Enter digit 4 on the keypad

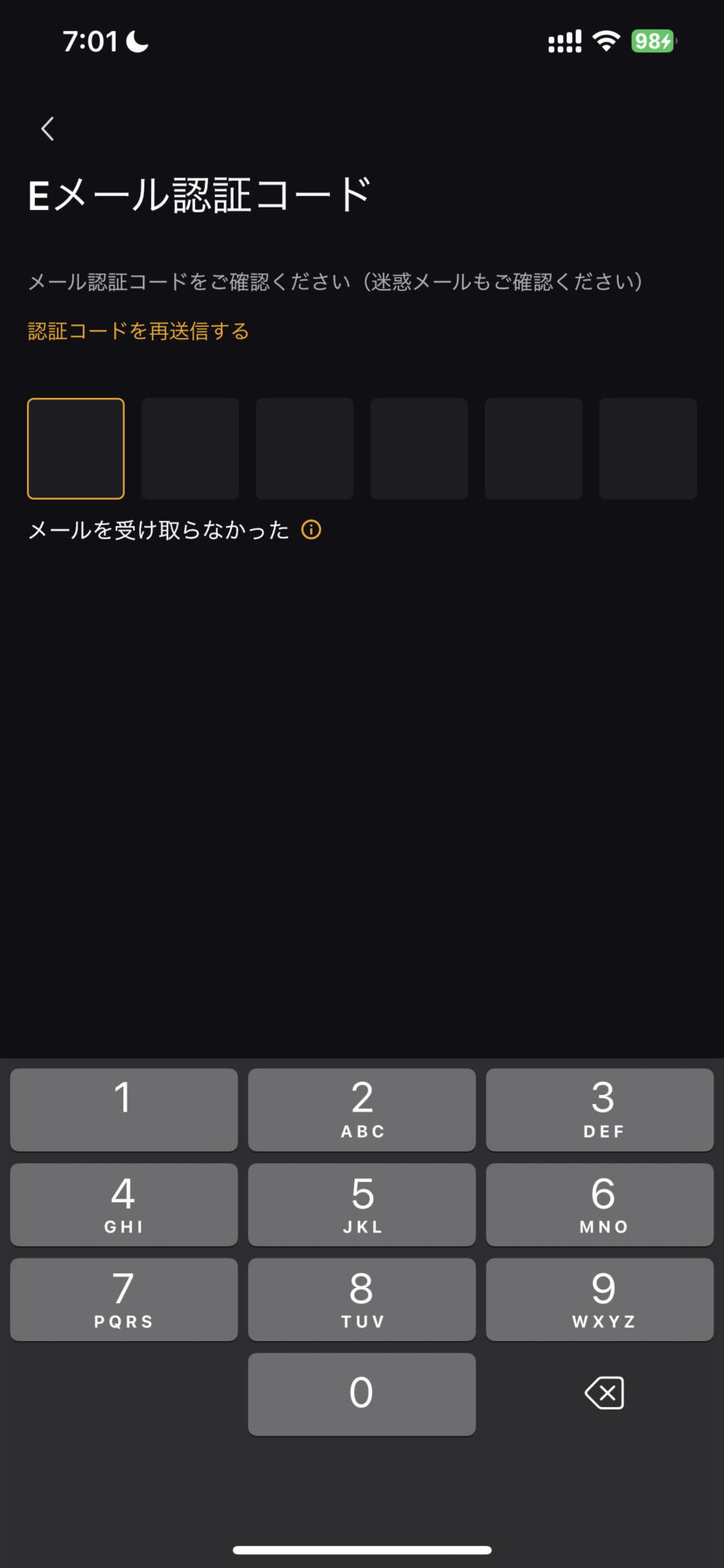pos(124,1205)
